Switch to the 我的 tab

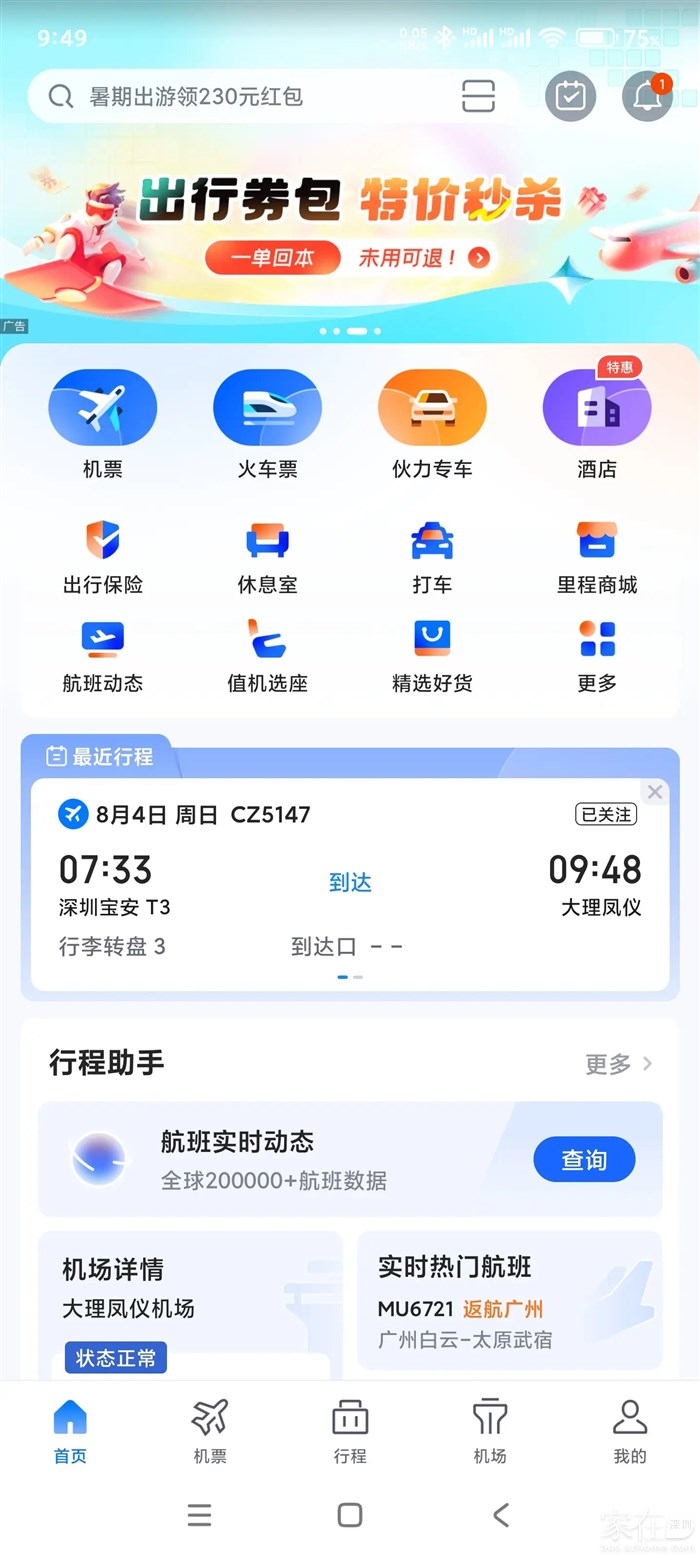point(630,1431)
